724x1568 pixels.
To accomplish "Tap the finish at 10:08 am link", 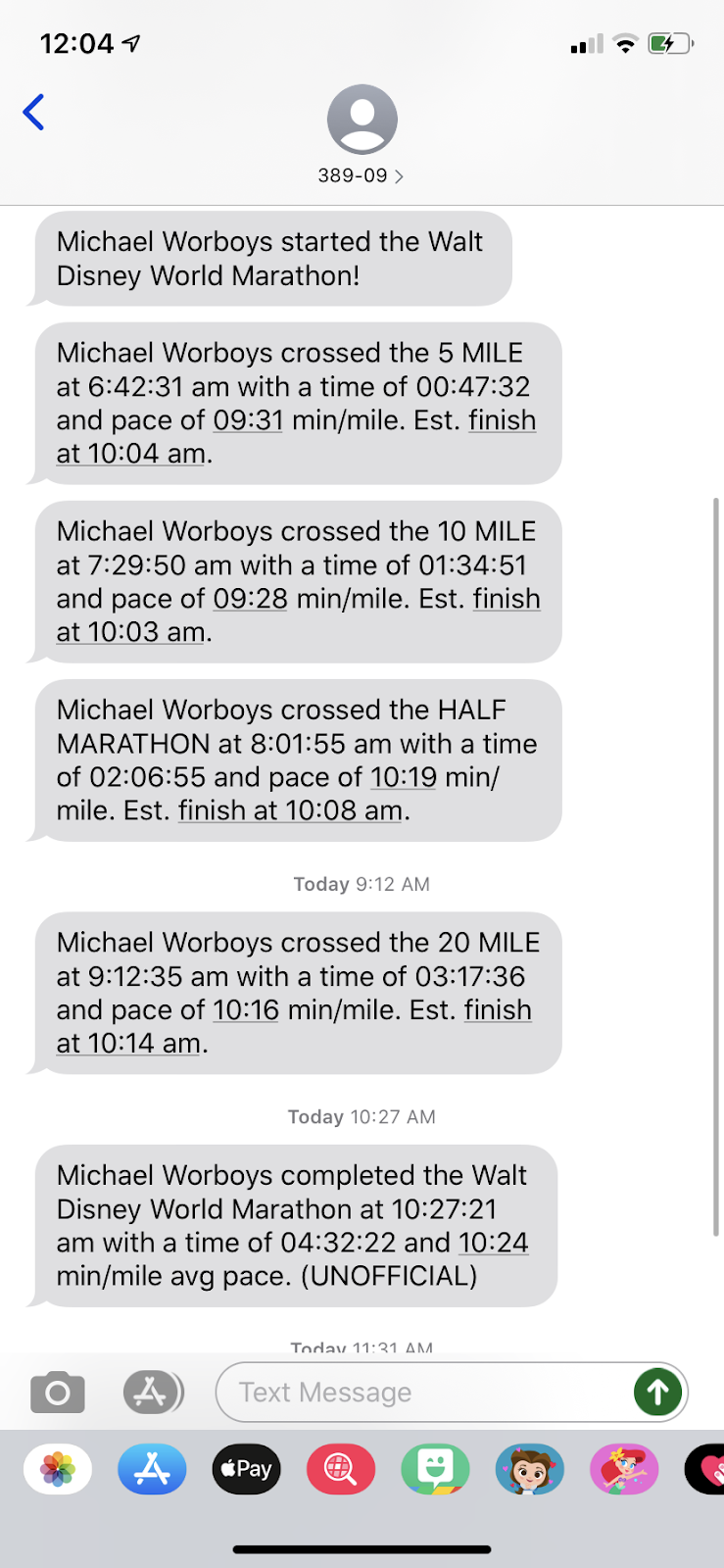I will click(290, 811).
